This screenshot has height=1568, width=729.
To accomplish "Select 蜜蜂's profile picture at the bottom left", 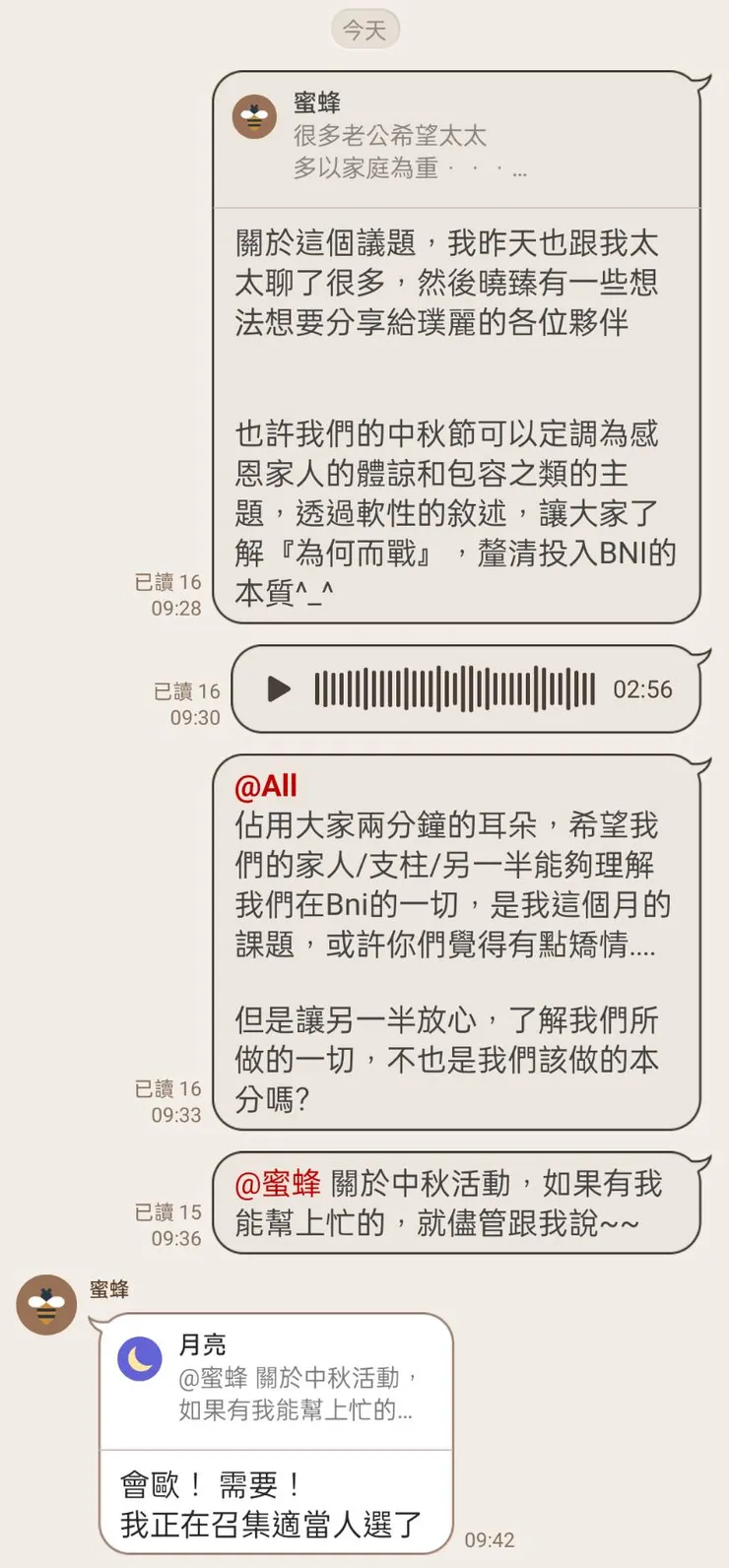I will point(45,1304).
